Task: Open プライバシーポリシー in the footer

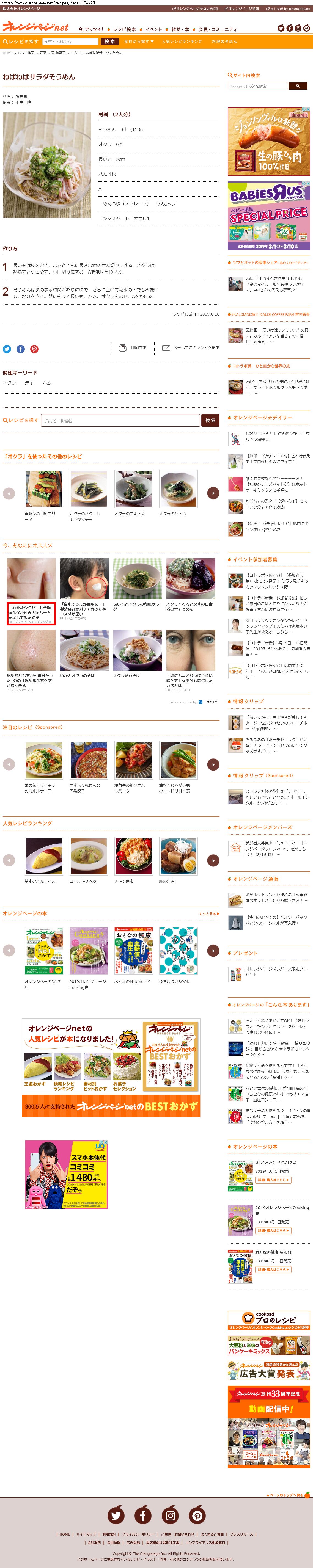Action: point(137,1534)
